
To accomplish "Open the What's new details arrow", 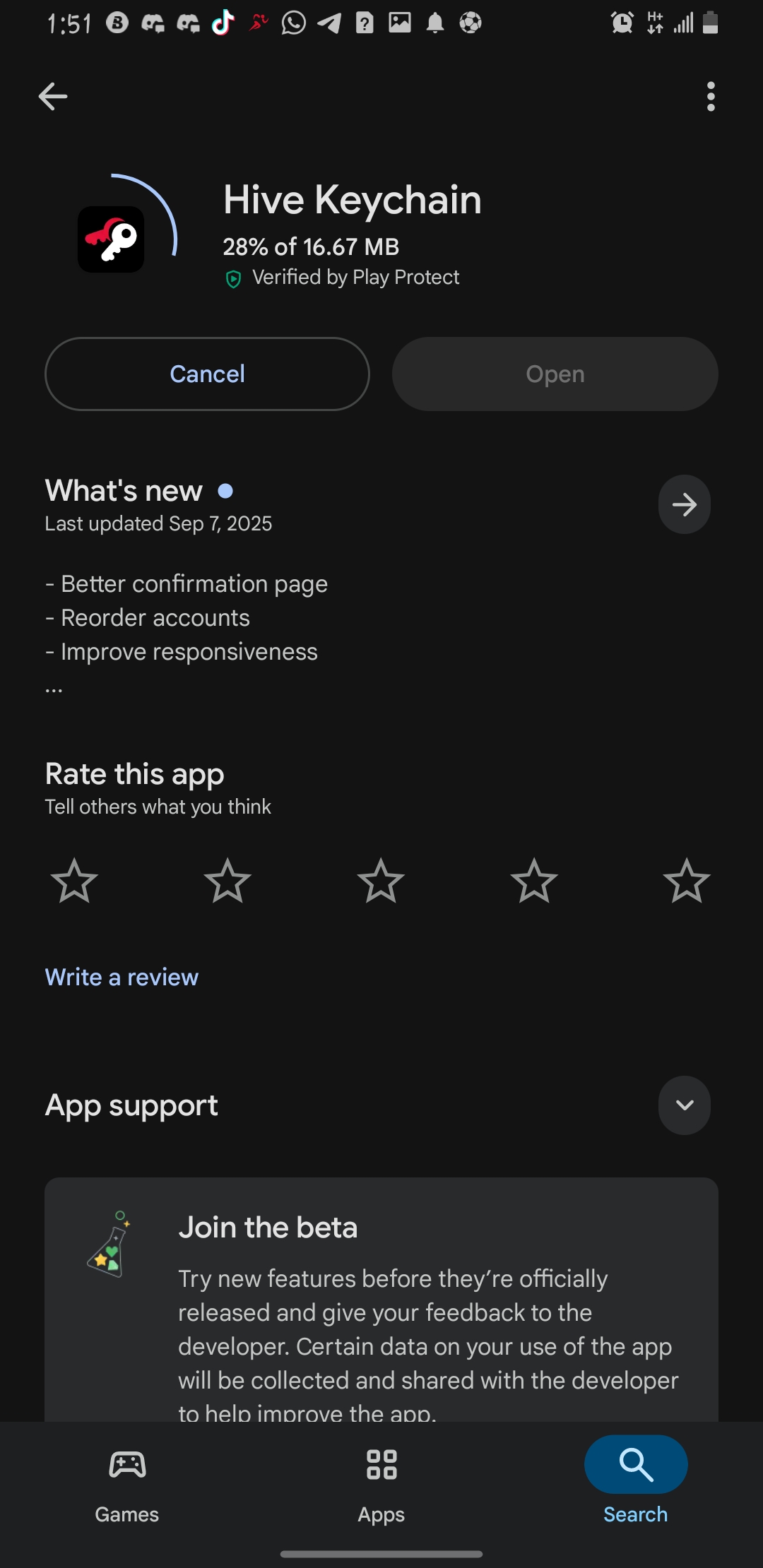I will 684,504.
